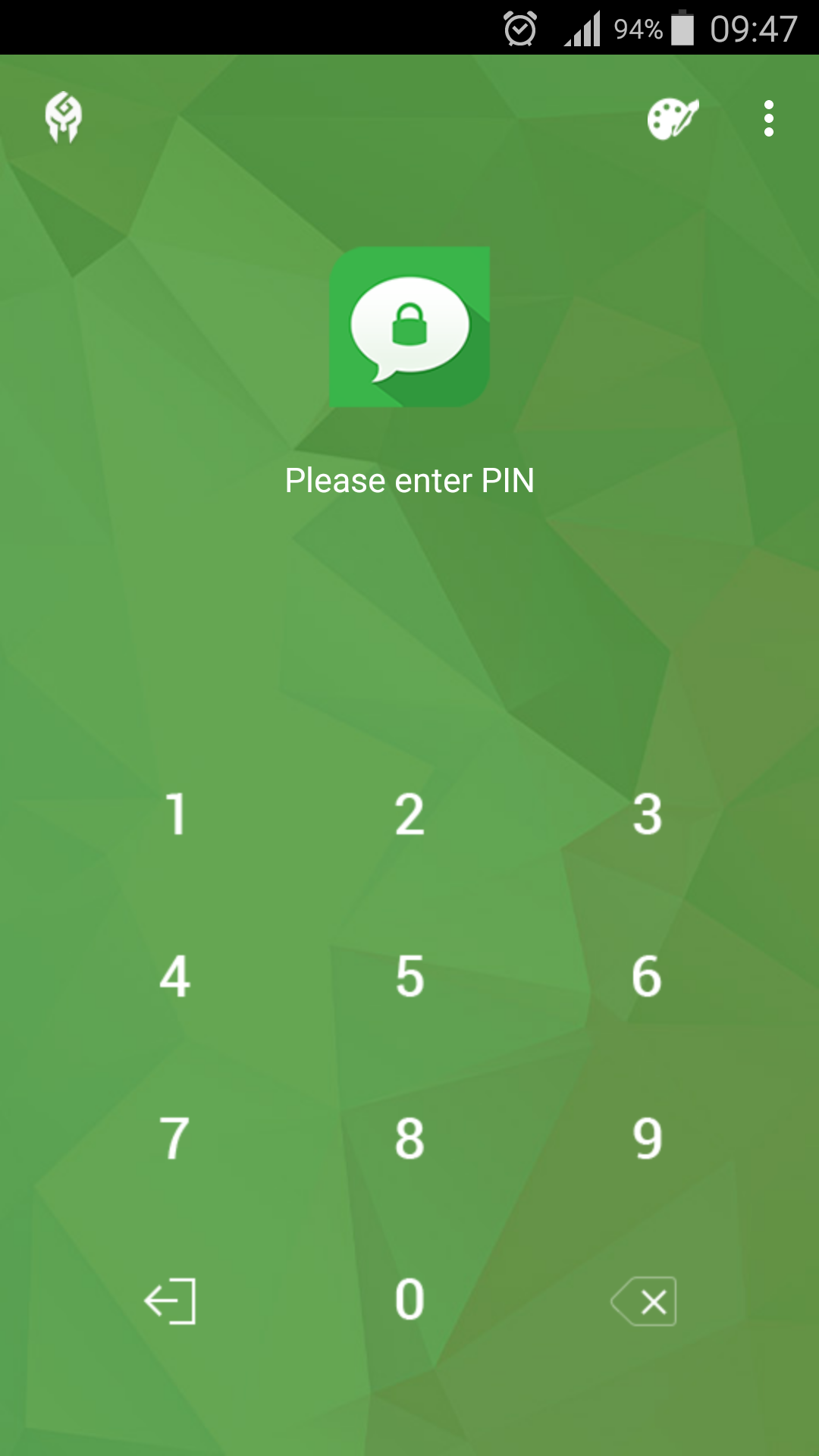Enter digit 7 on the PIN pad
Image resolution: width=819 pixels, height=1456 pixels.
point(174,1138)
